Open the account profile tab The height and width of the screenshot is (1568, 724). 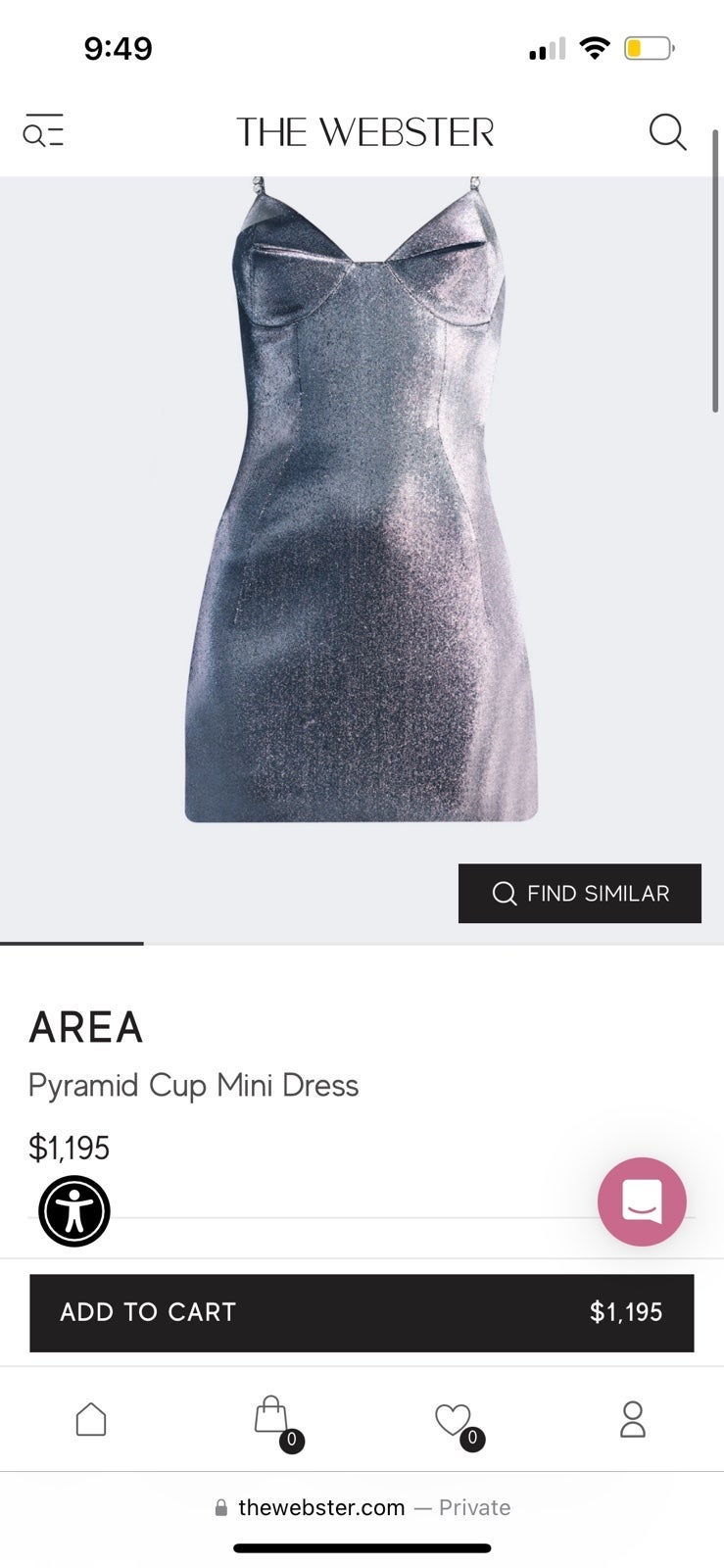(633, 1419)
